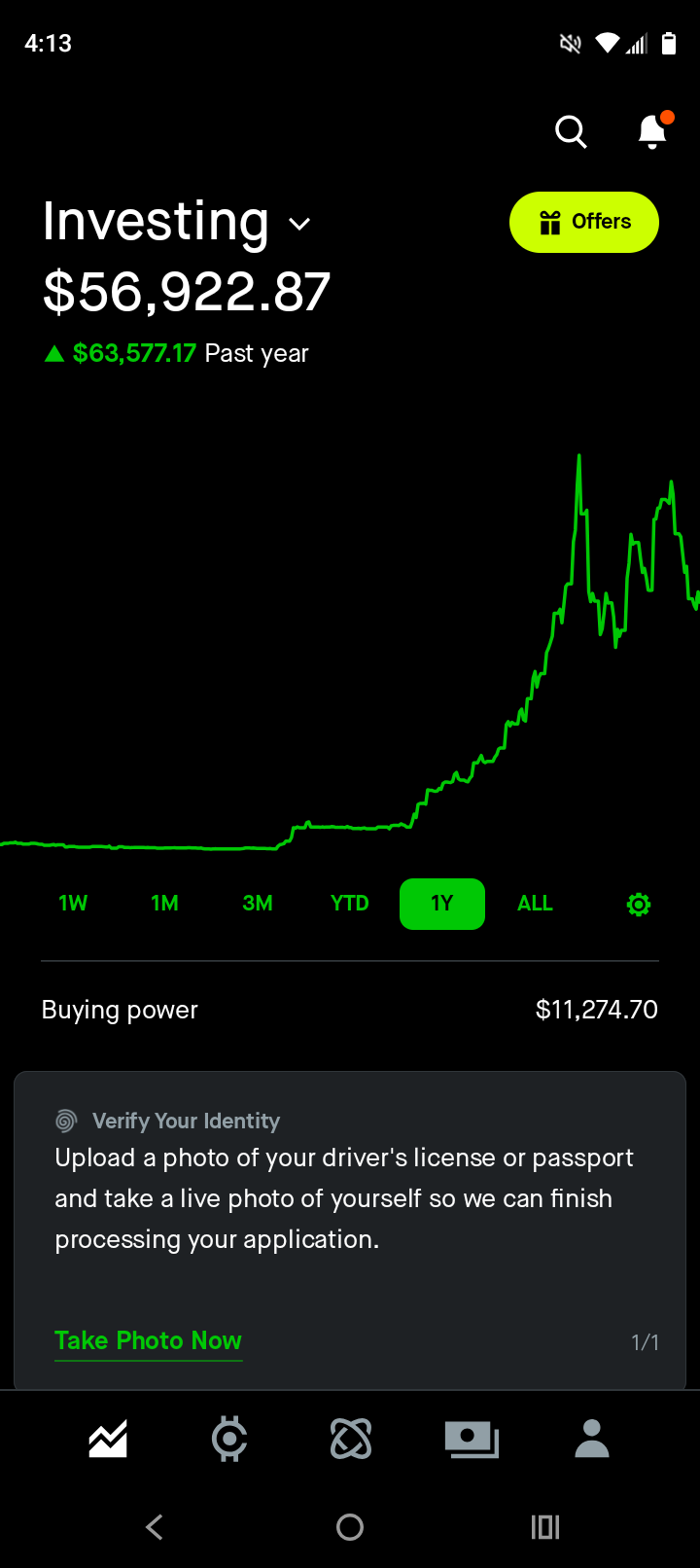
Task: Switch to the crypto tab in bottom bar
Action: click(x=229, y=1440)
